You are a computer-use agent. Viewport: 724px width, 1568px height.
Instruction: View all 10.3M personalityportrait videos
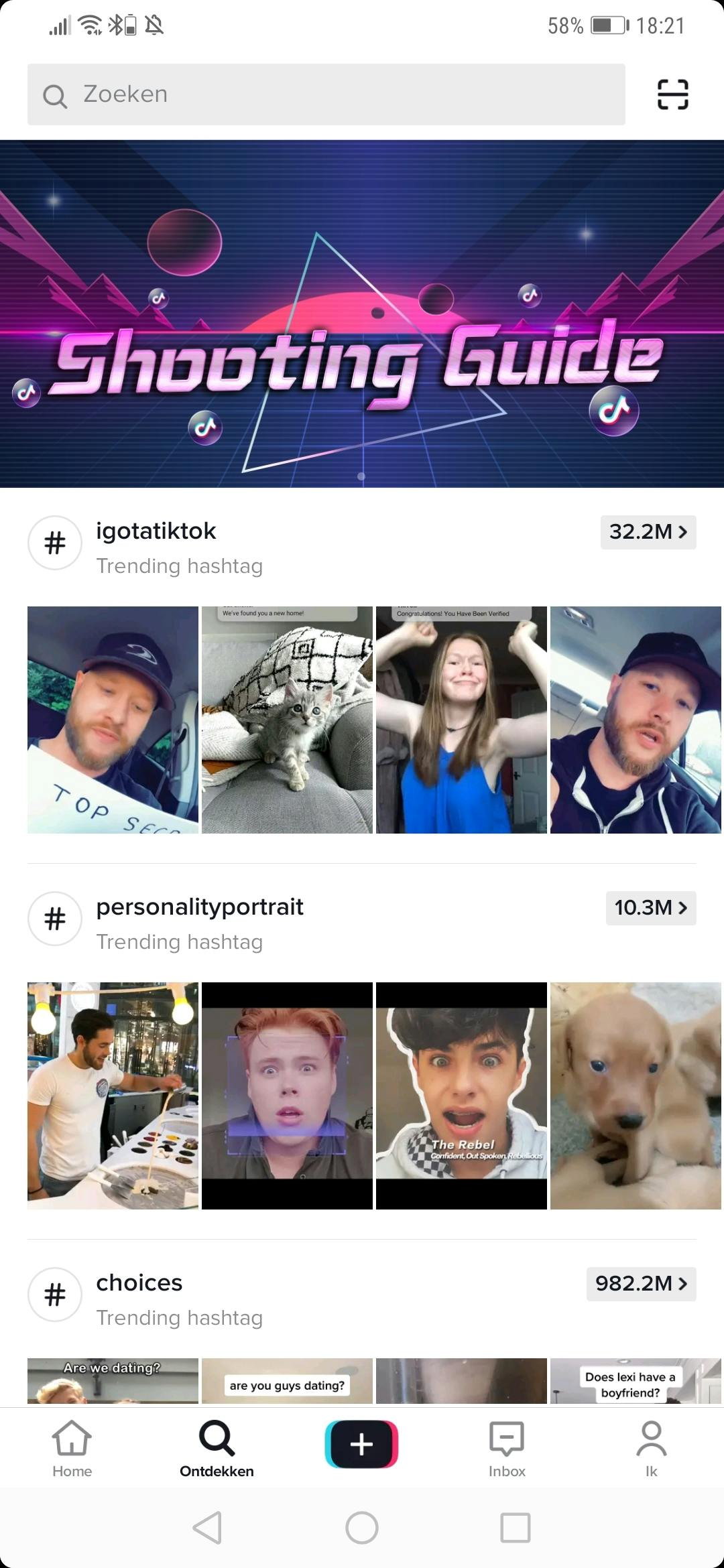click(650, 908)
